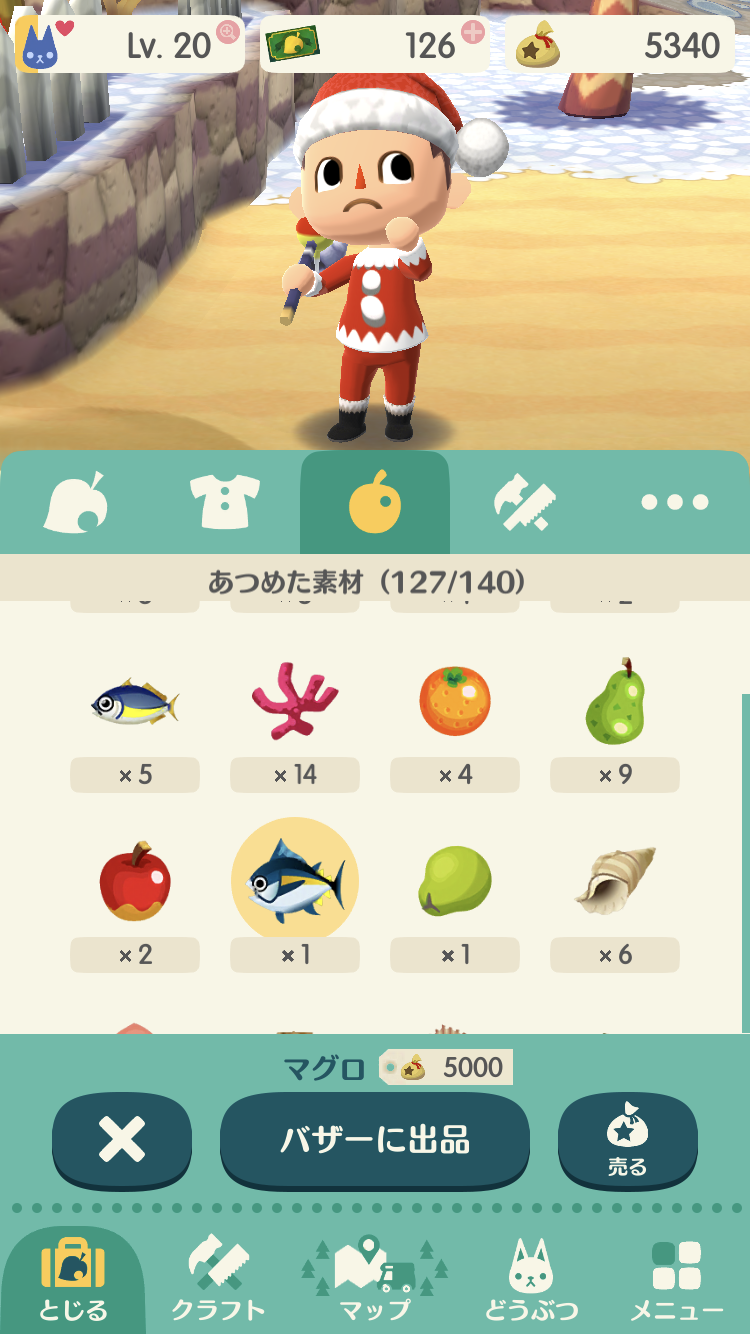This screenshot has width=750, height=1334.
Task: Dismiss item selection with X button
Action: 122,1140
